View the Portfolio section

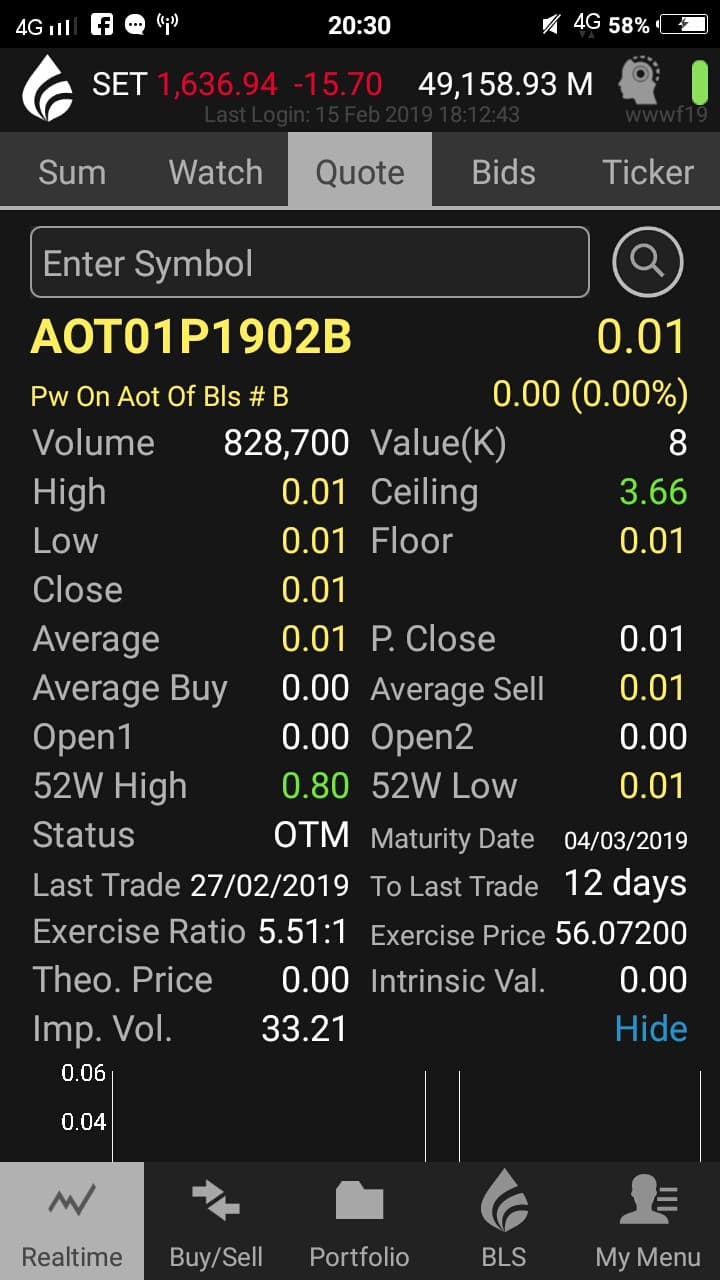coord(360,1221)
